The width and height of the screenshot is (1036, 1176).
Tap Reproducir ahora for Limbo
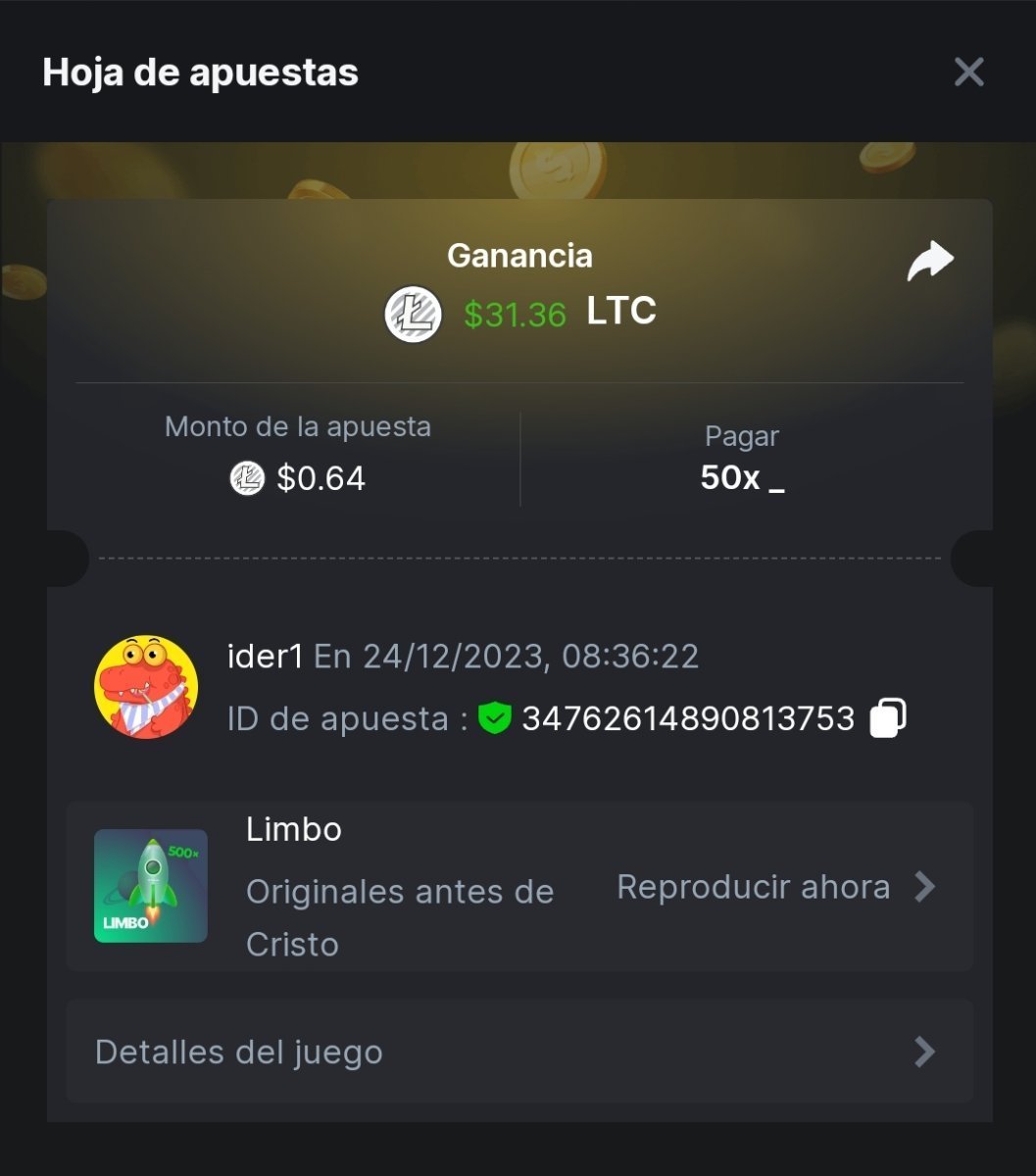[774, 887]
